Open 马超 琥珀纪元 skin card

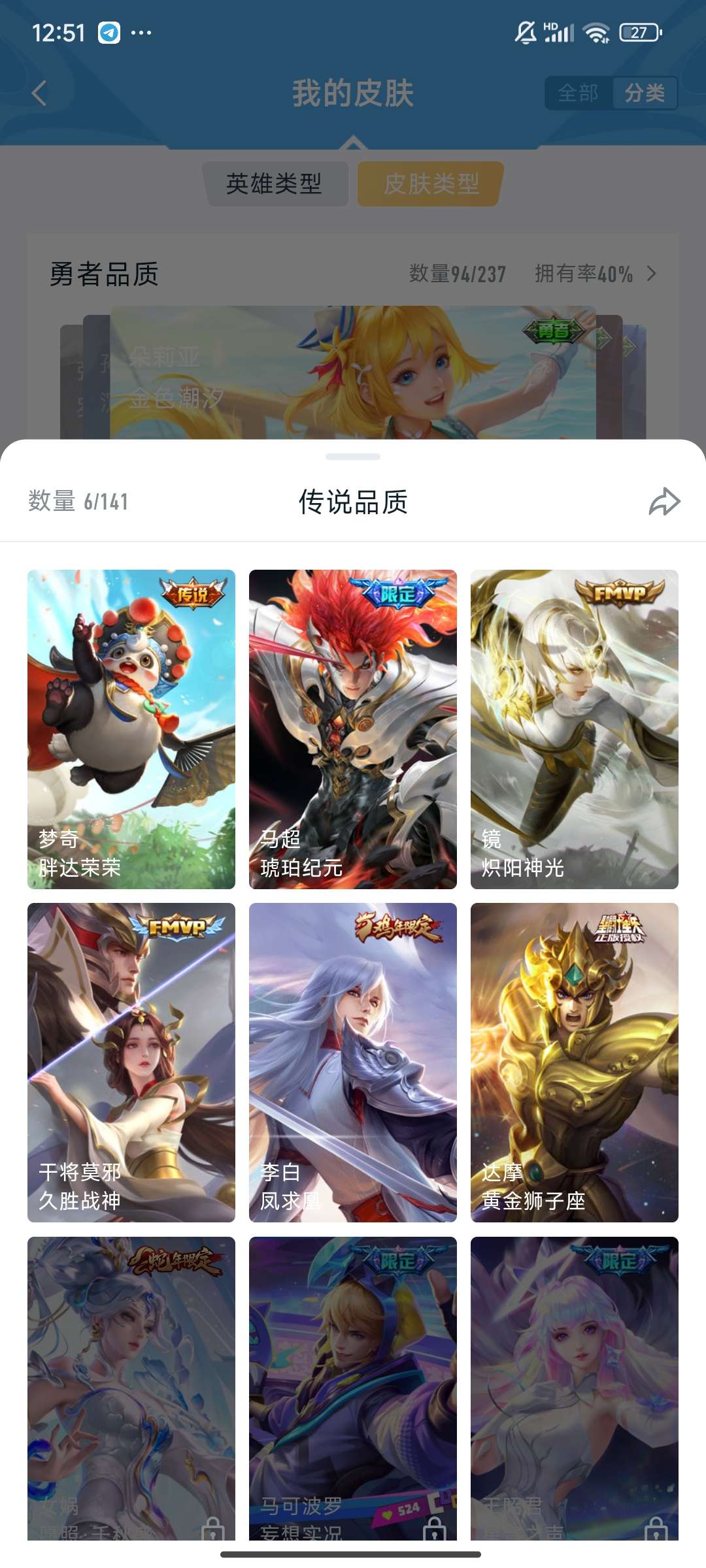point(352,728)
